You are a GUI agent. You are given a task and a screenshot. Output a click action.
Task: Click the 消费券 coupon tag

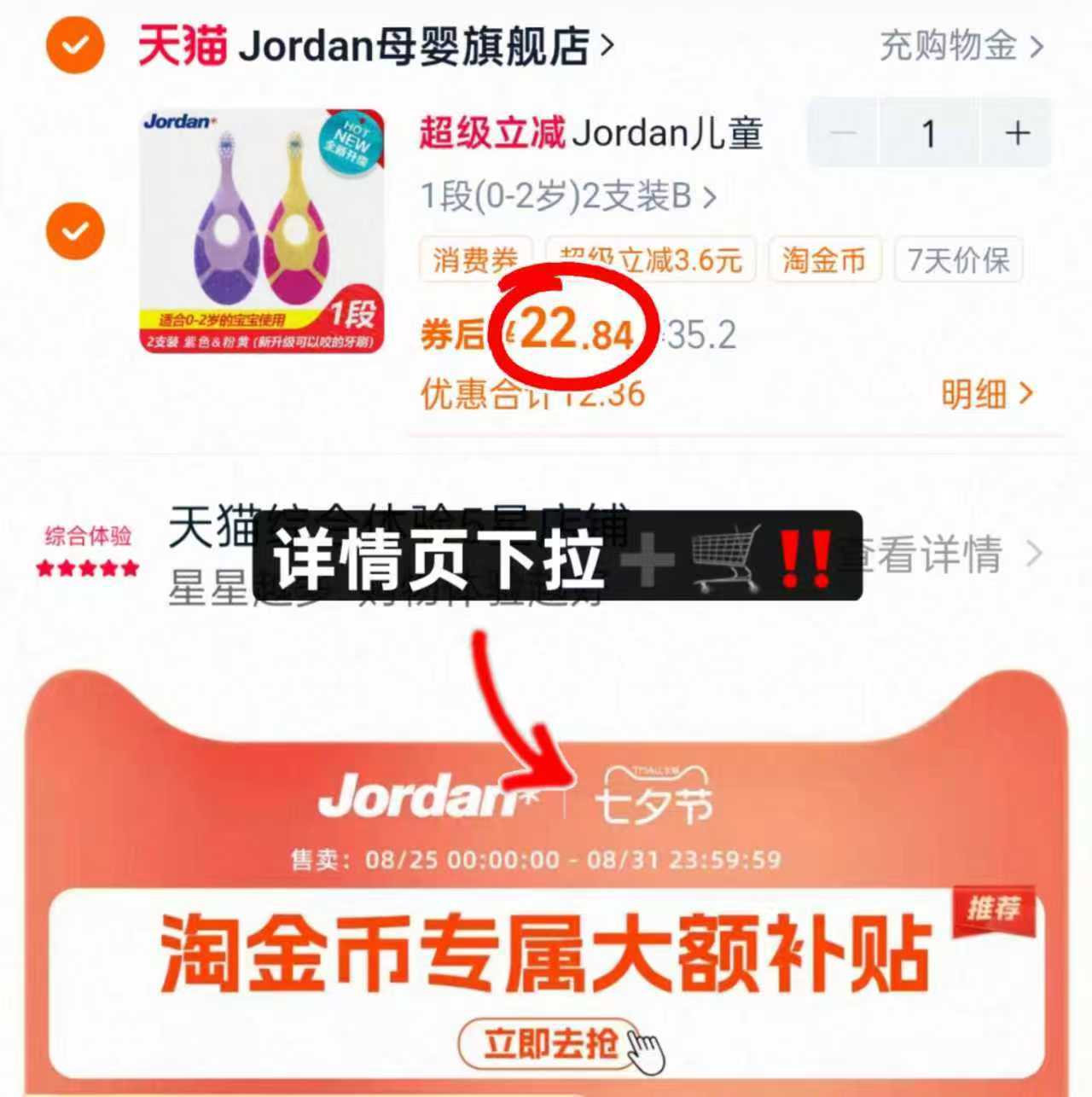click(x=474, y=261)
